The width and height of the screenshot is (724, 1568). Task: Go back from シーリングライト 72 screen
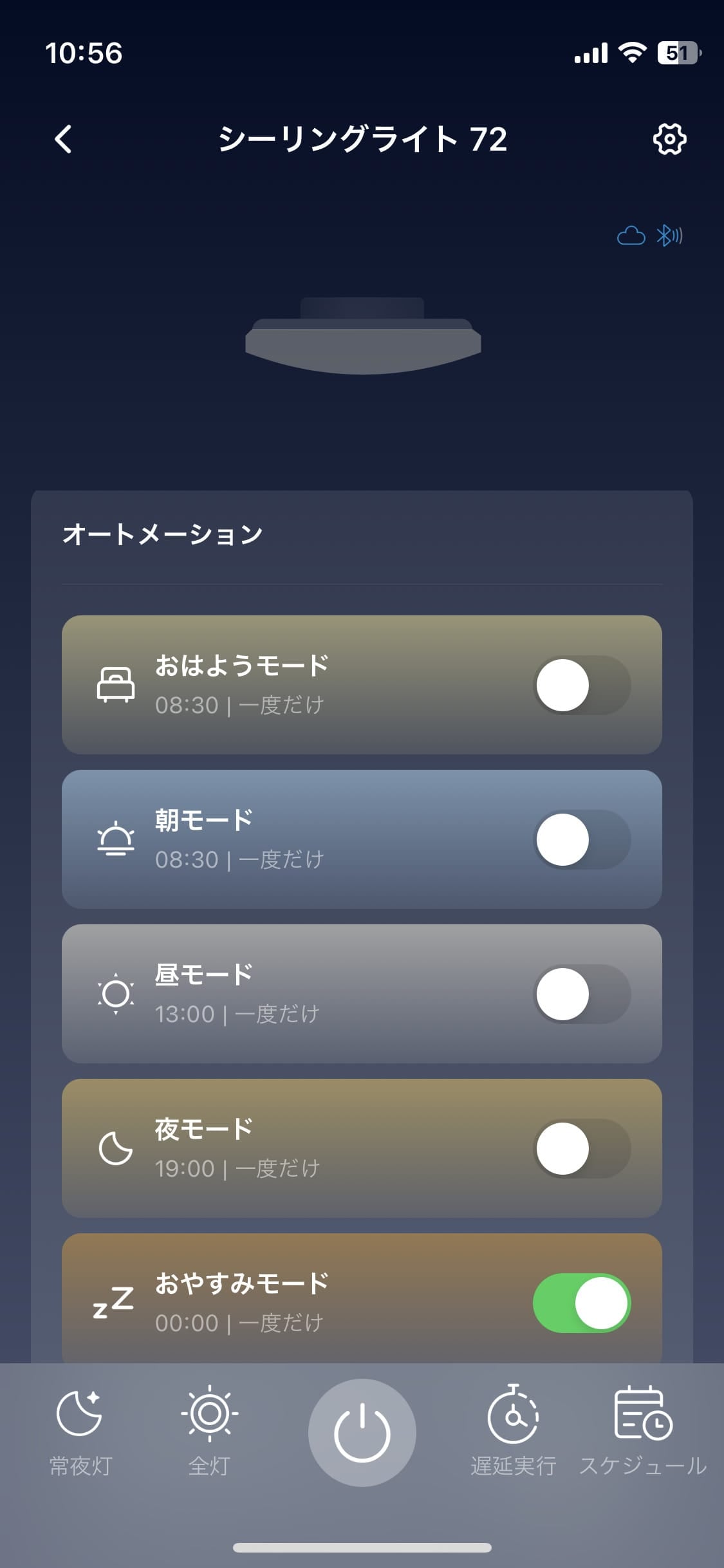[x=63, y=139]
